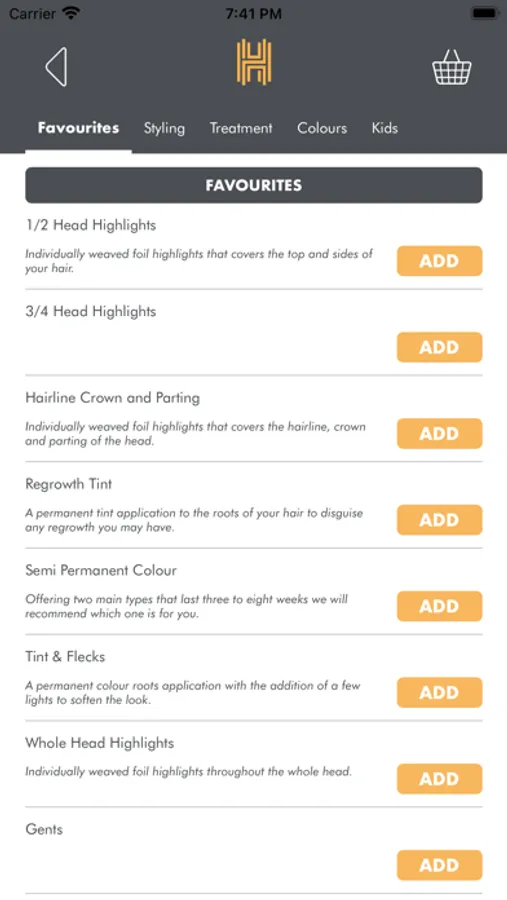Add Whole Head Highlights service
This screenshot has width=507, height=900.
click(439, 779)
